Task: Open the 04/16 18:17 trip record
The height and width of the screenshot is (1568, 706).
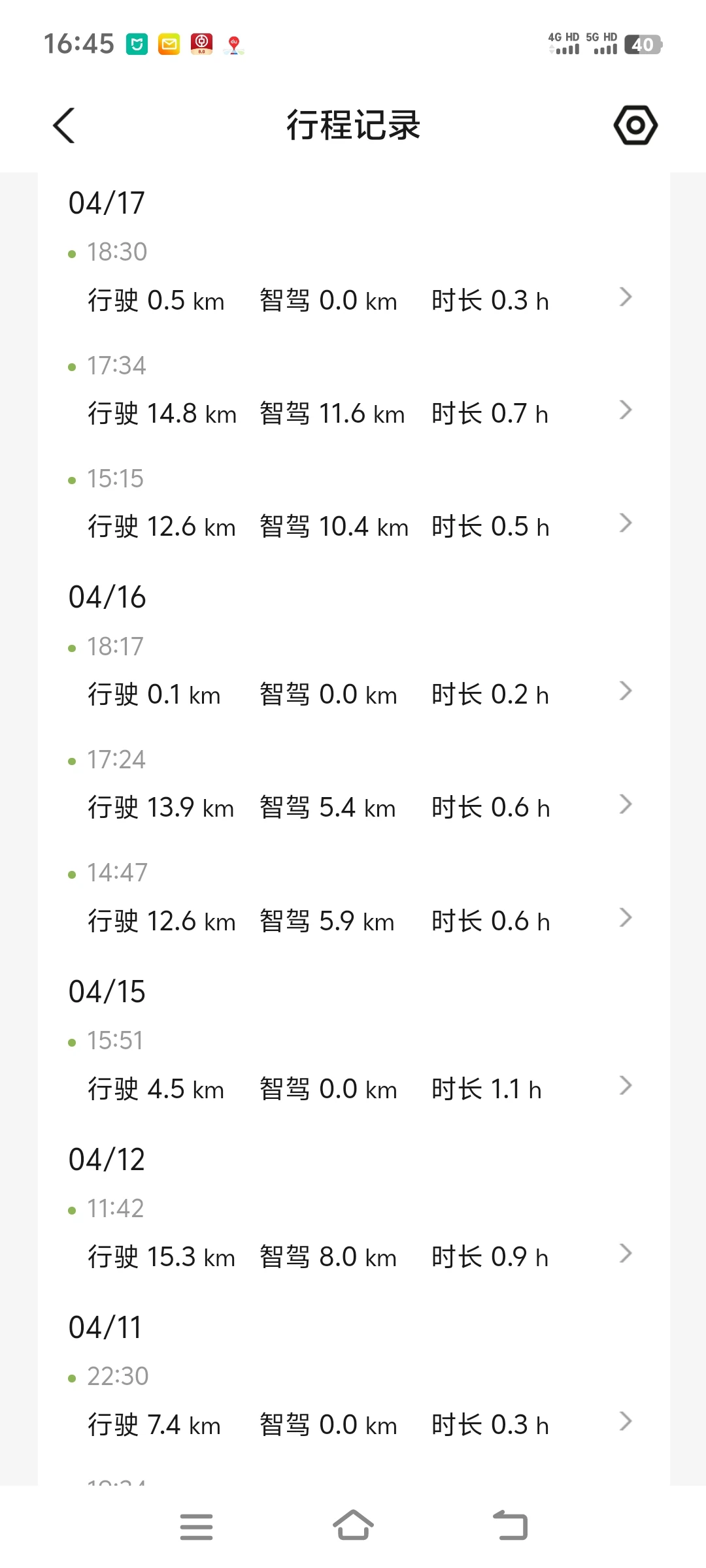Action: (353, 694)
